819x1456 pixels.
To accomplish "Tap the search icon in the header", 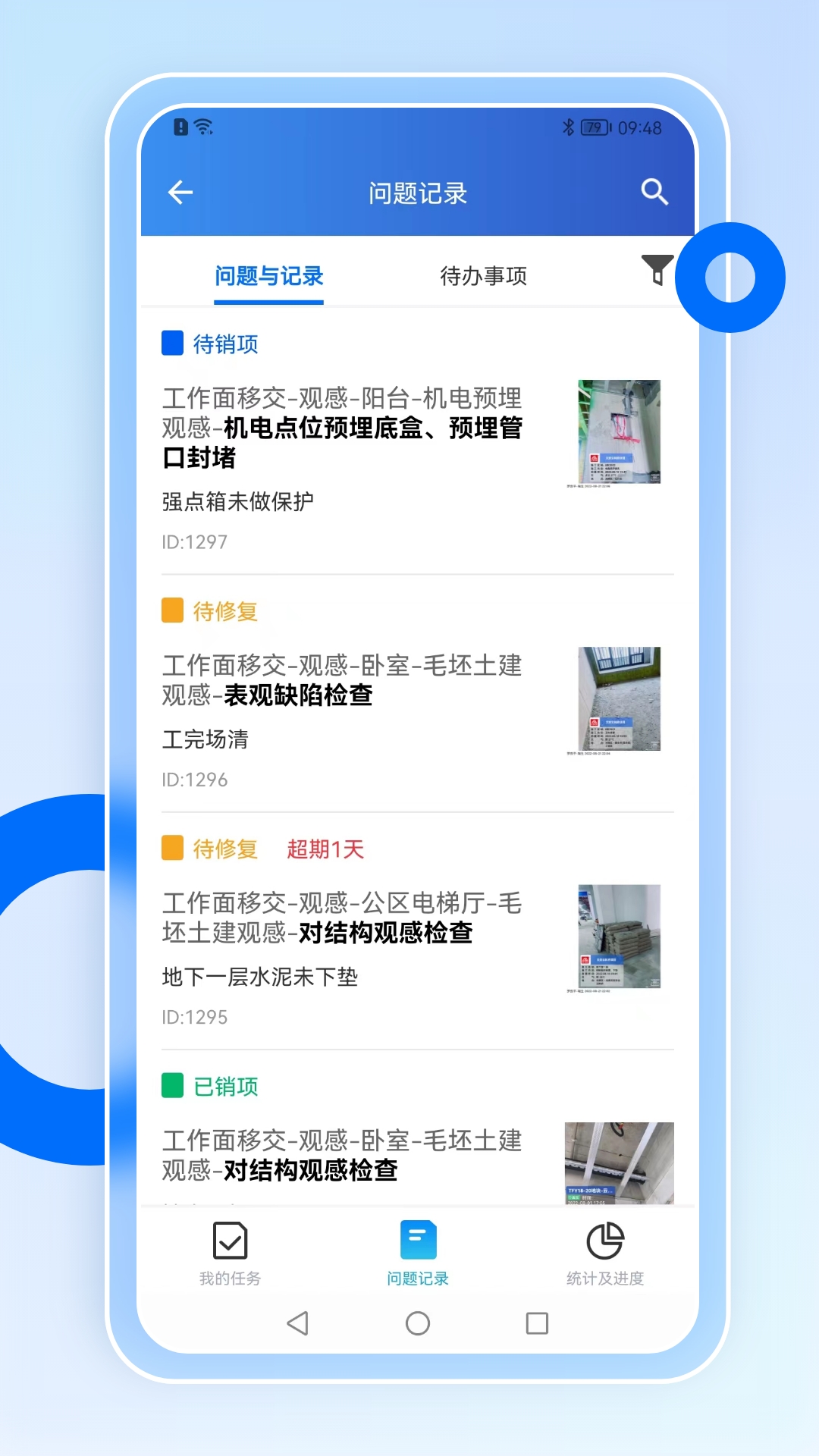I will 654,192.
